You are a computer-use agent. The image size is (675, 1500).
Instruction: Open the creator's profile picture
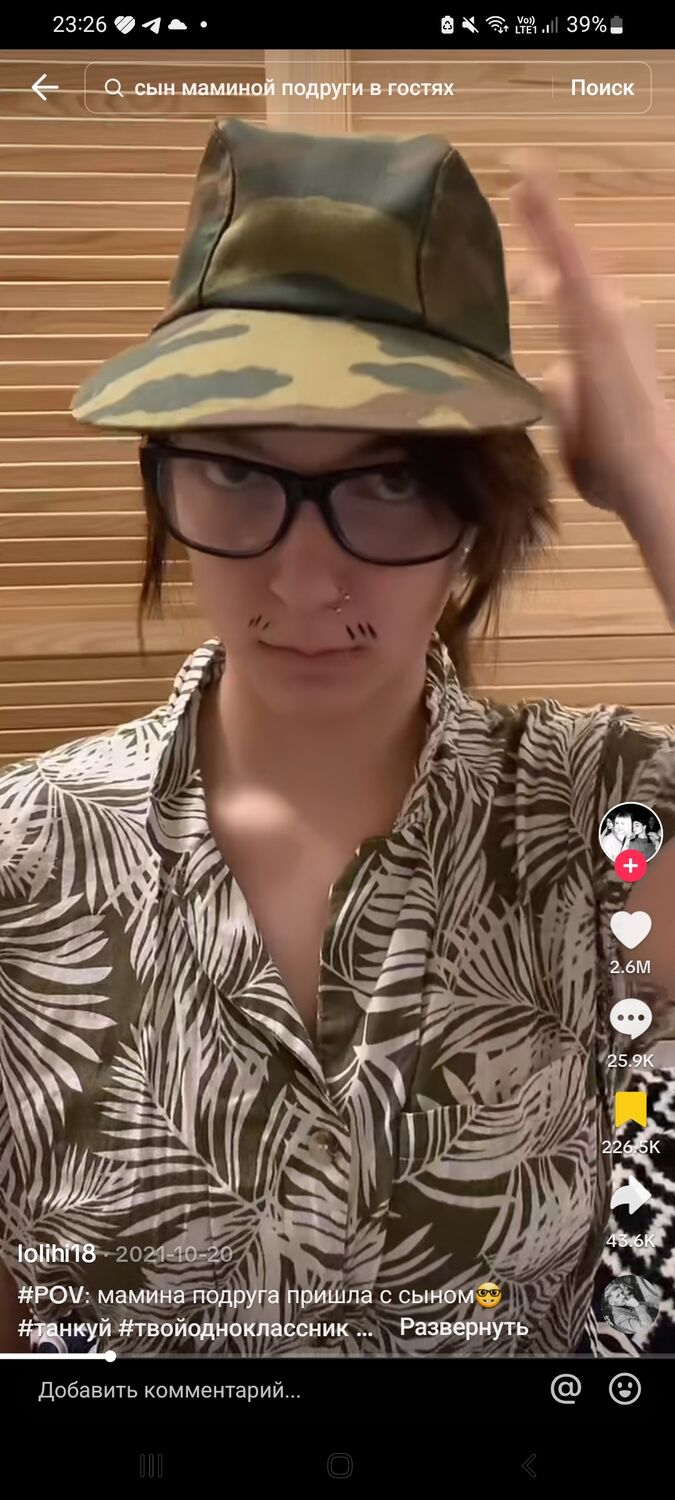[x=630, y=832]
